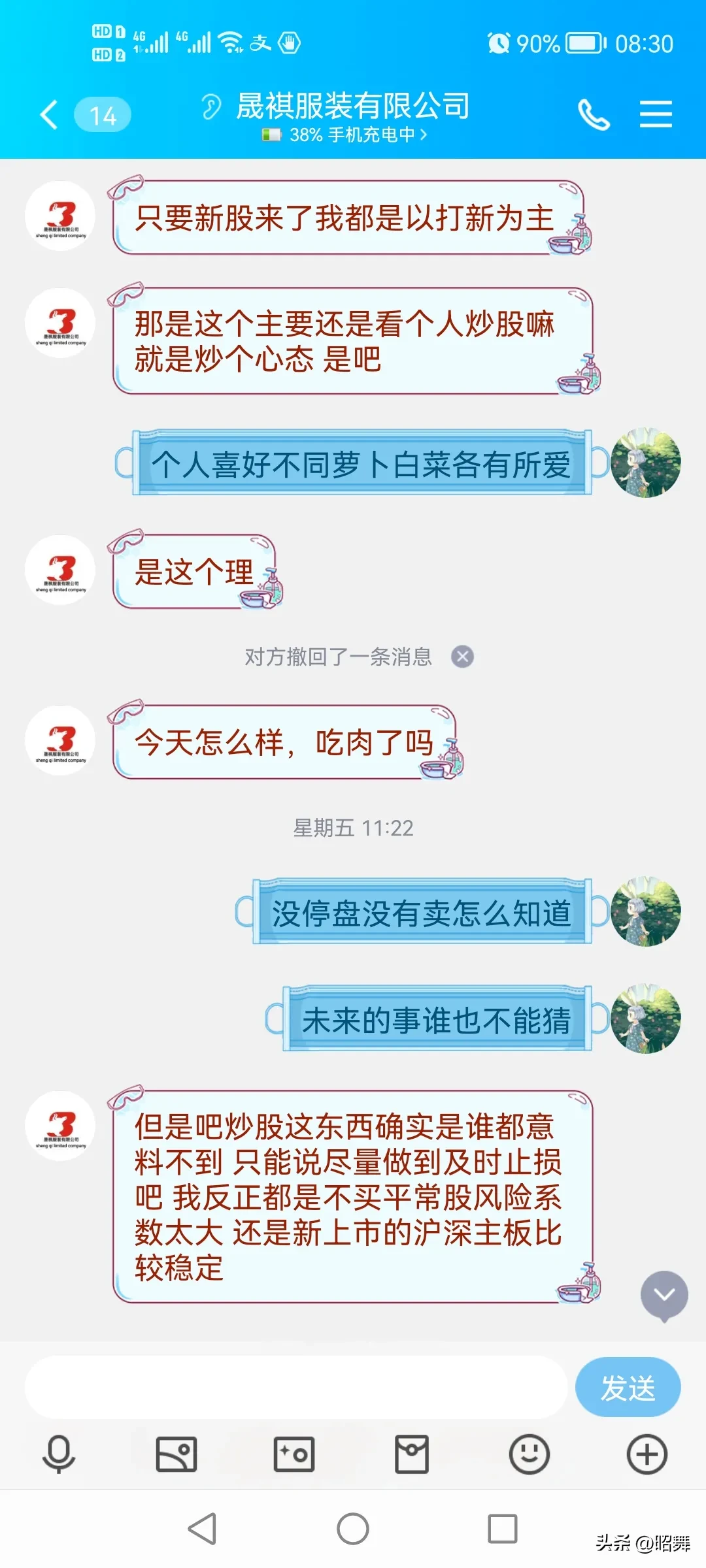706x1568 pixels.
Task: Open the camera to take a photo
Action: tap(294, 1454)
